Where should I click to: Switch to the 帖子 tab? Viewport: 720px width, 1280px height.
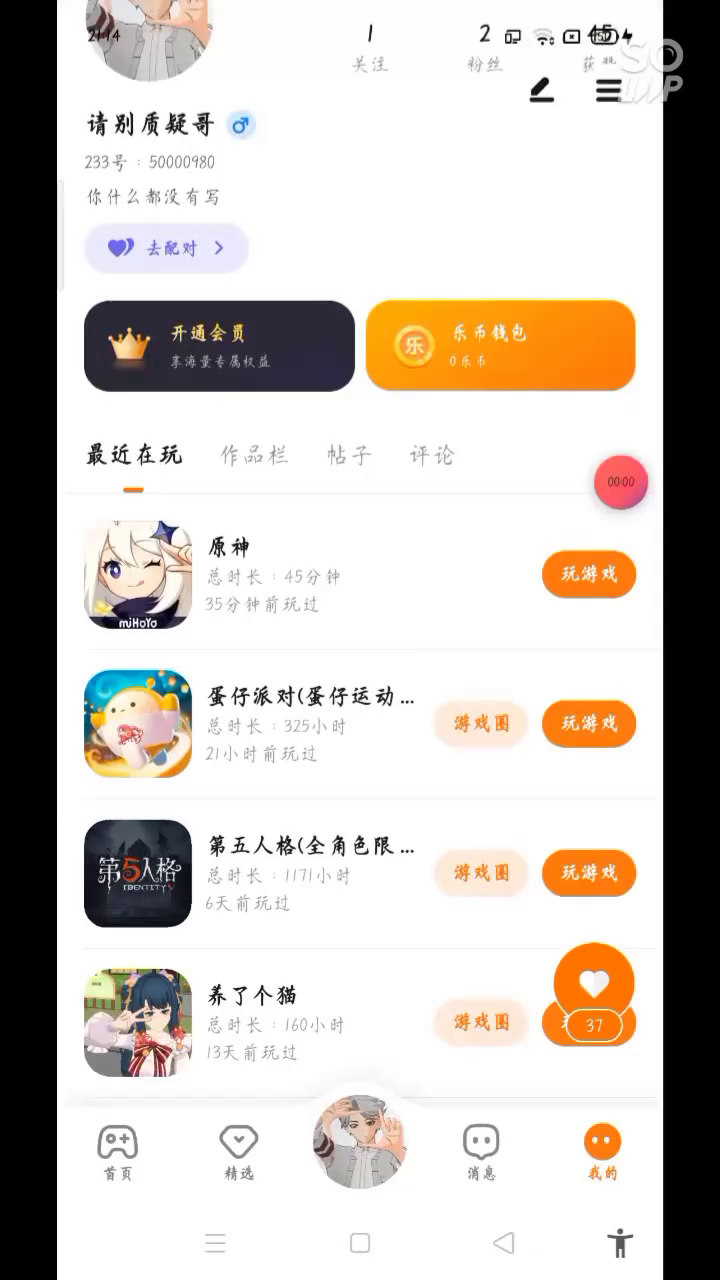pyautogui.click(x=349, y=456)
